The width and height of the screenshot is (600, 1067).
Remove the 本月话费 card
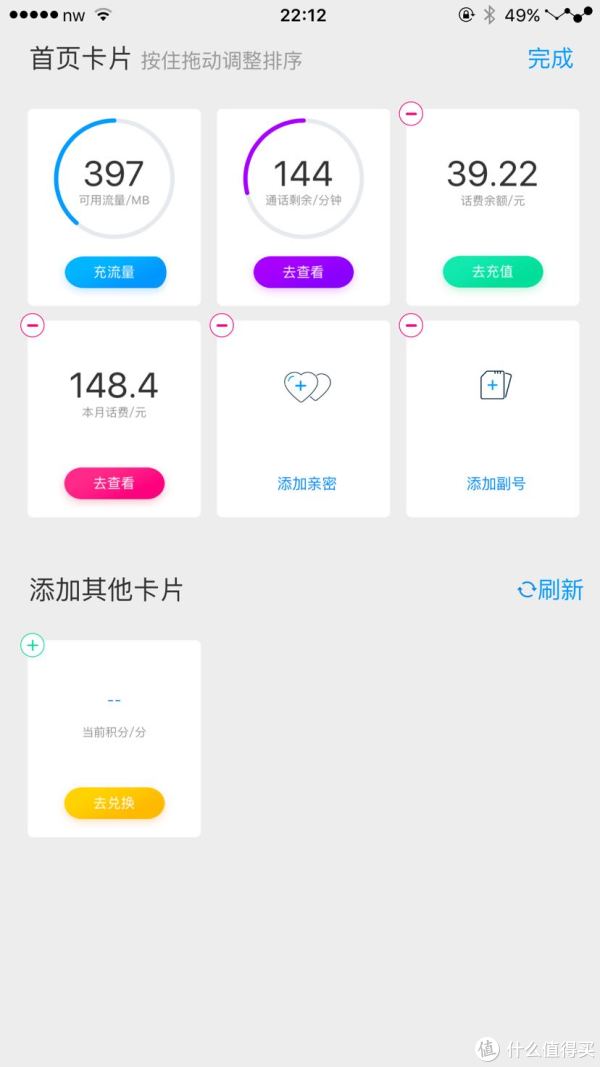[x=33, y=325]
